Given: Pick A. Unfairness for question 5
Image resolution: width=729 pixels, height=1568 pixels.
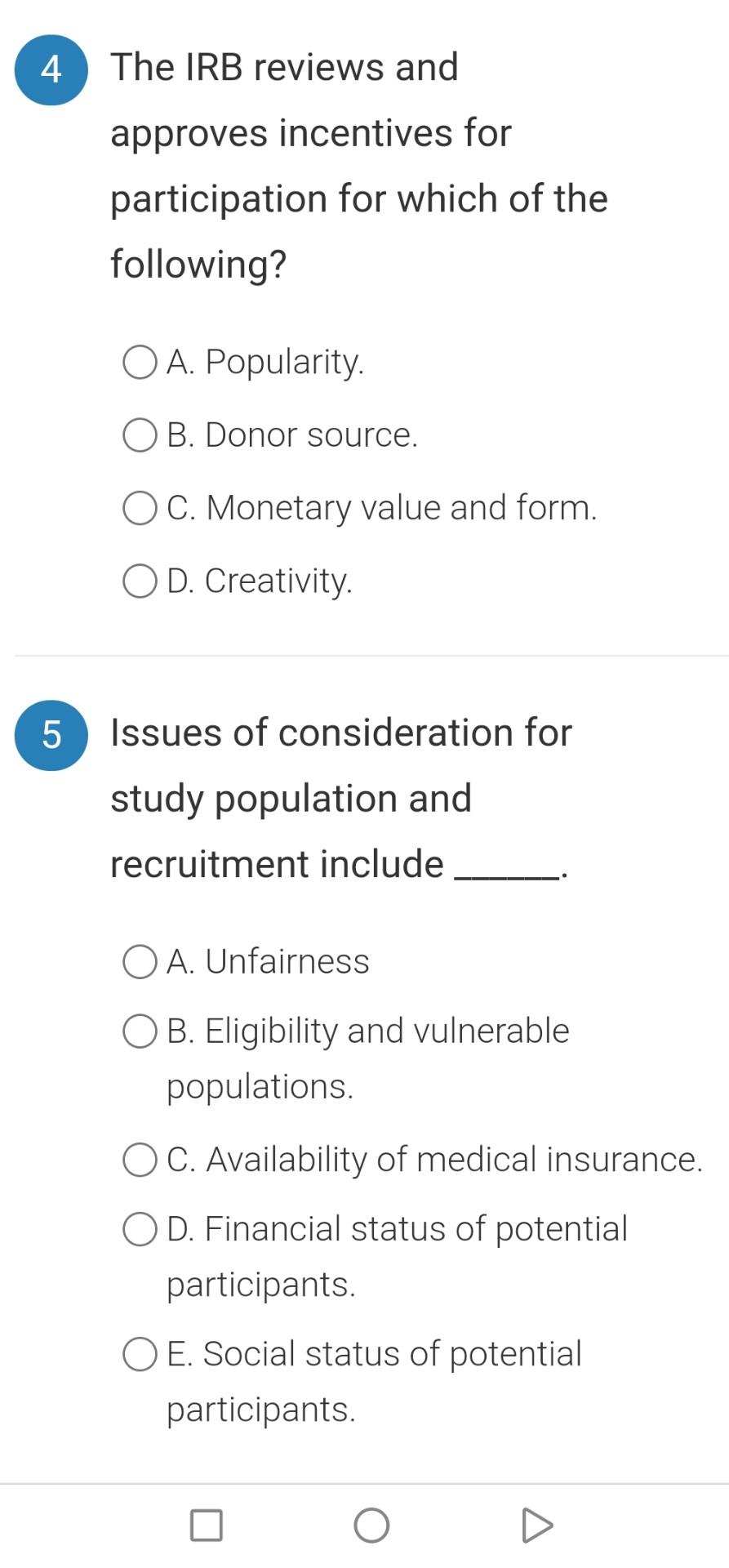Looking at the screenshot, I should 140,962.
